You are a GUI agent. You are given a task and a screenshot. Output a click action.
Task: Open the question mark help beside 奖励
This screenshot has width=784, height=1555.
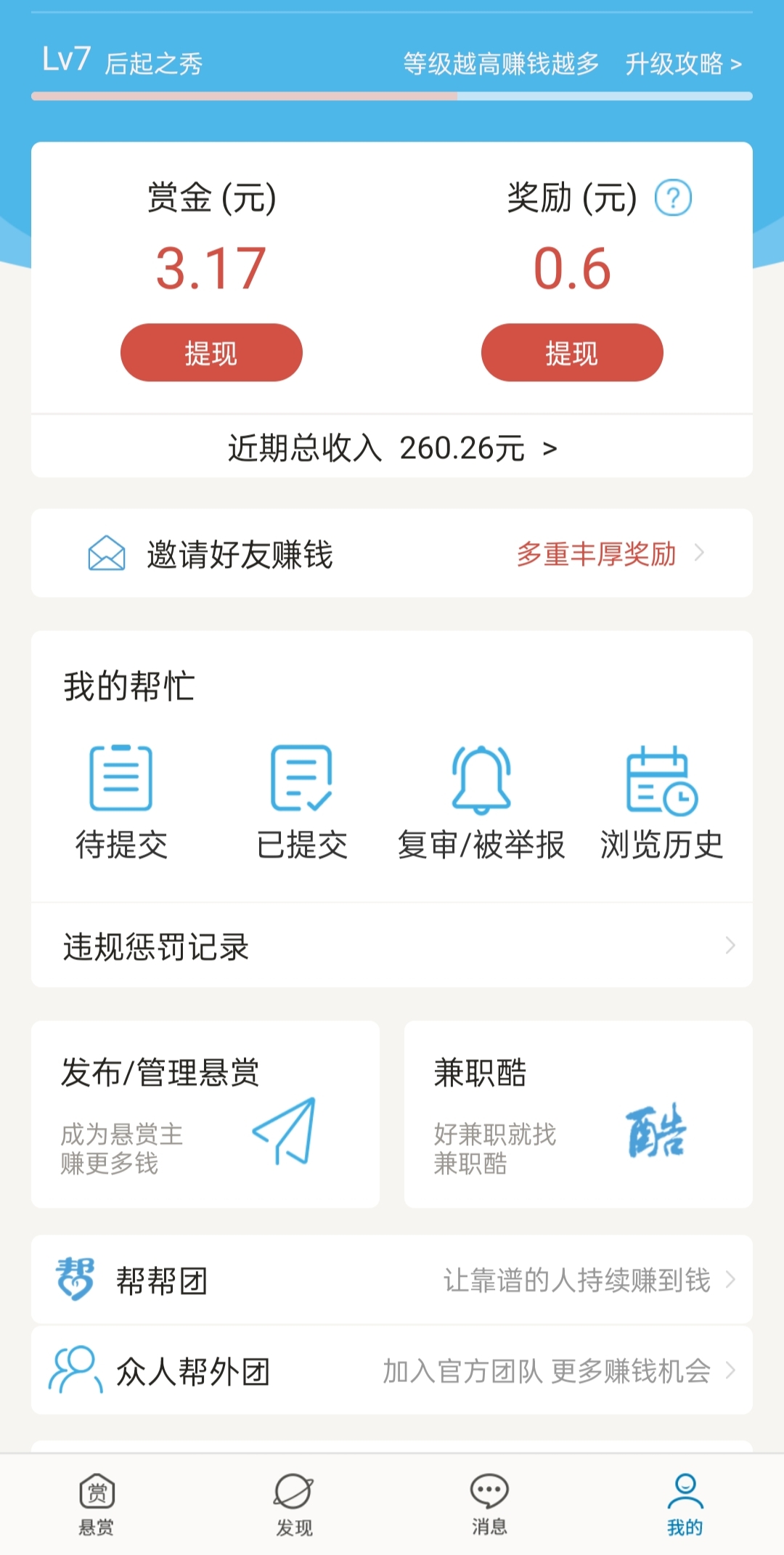[673, 198]
